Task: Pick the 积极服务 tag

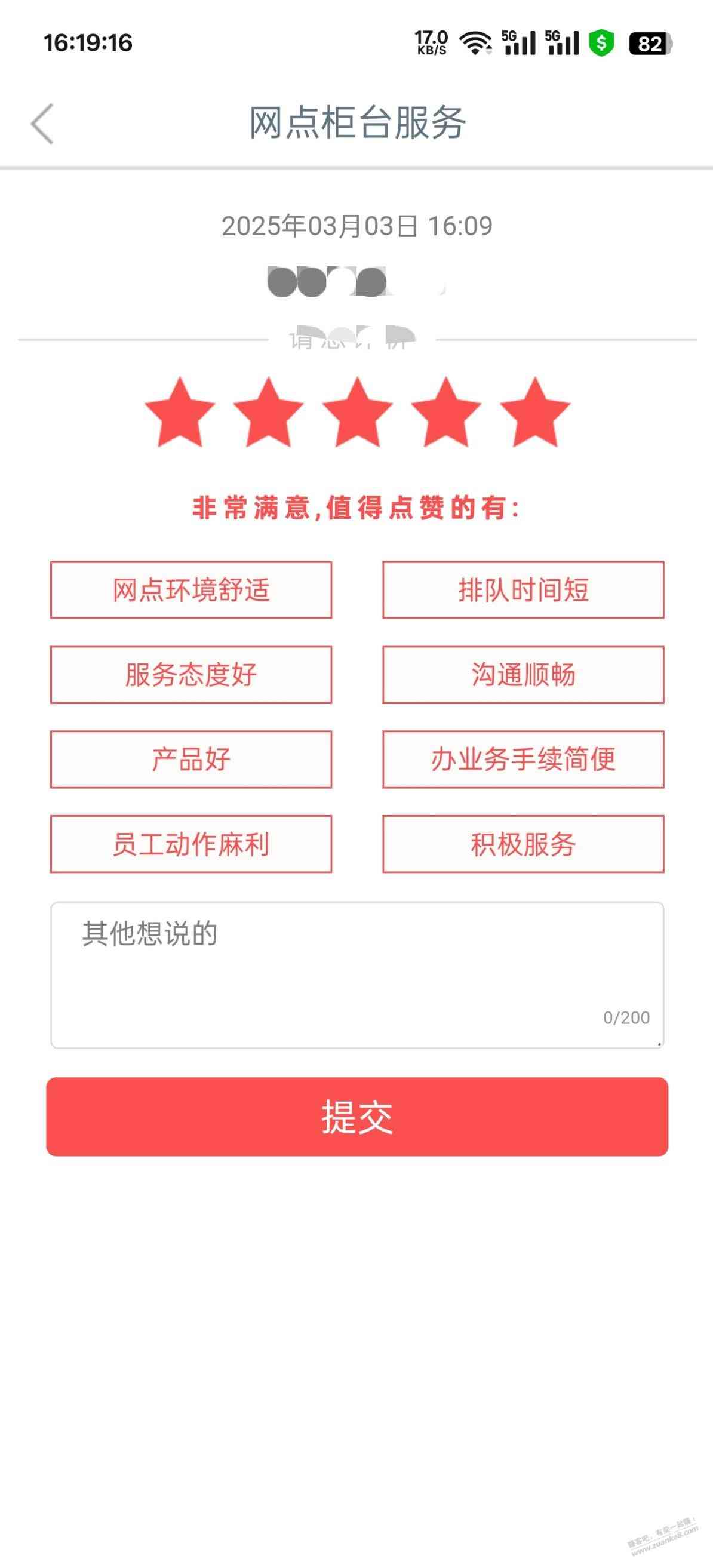Action: pos(523,844)
